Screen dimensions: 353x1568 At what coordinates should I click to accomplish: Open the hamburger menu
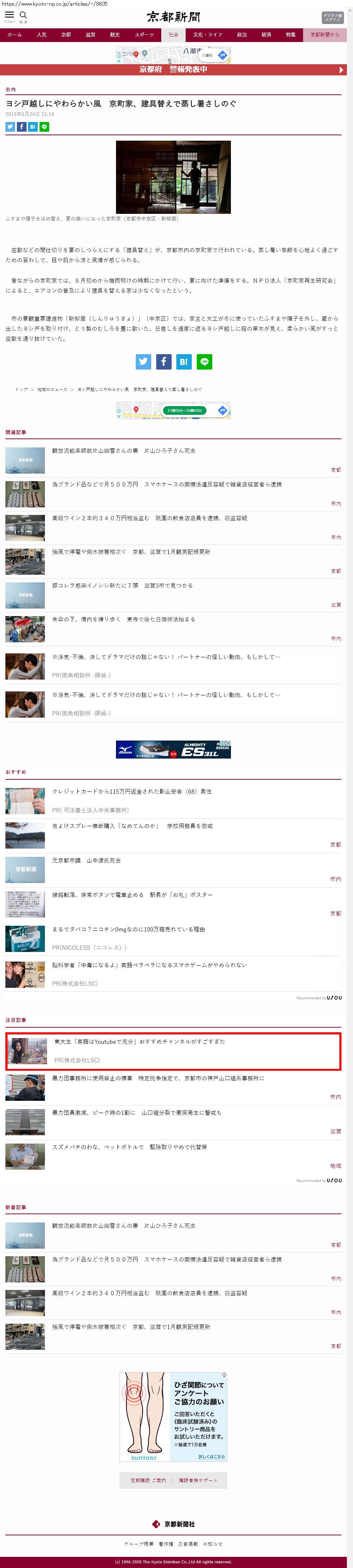(x=9, y=15)
